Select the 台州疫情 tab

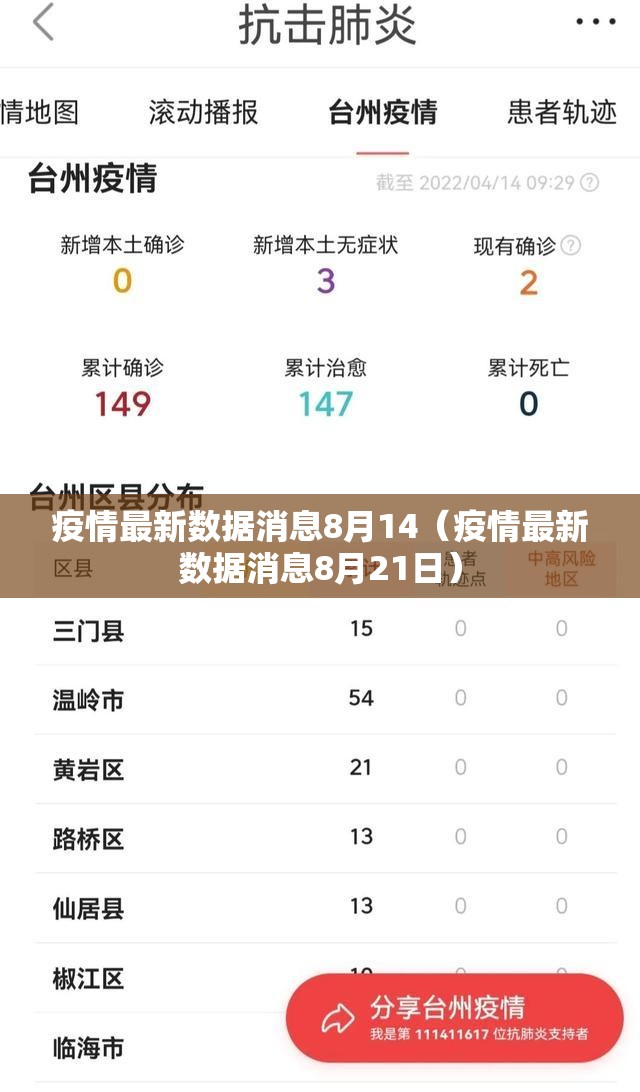coord(382,112)
